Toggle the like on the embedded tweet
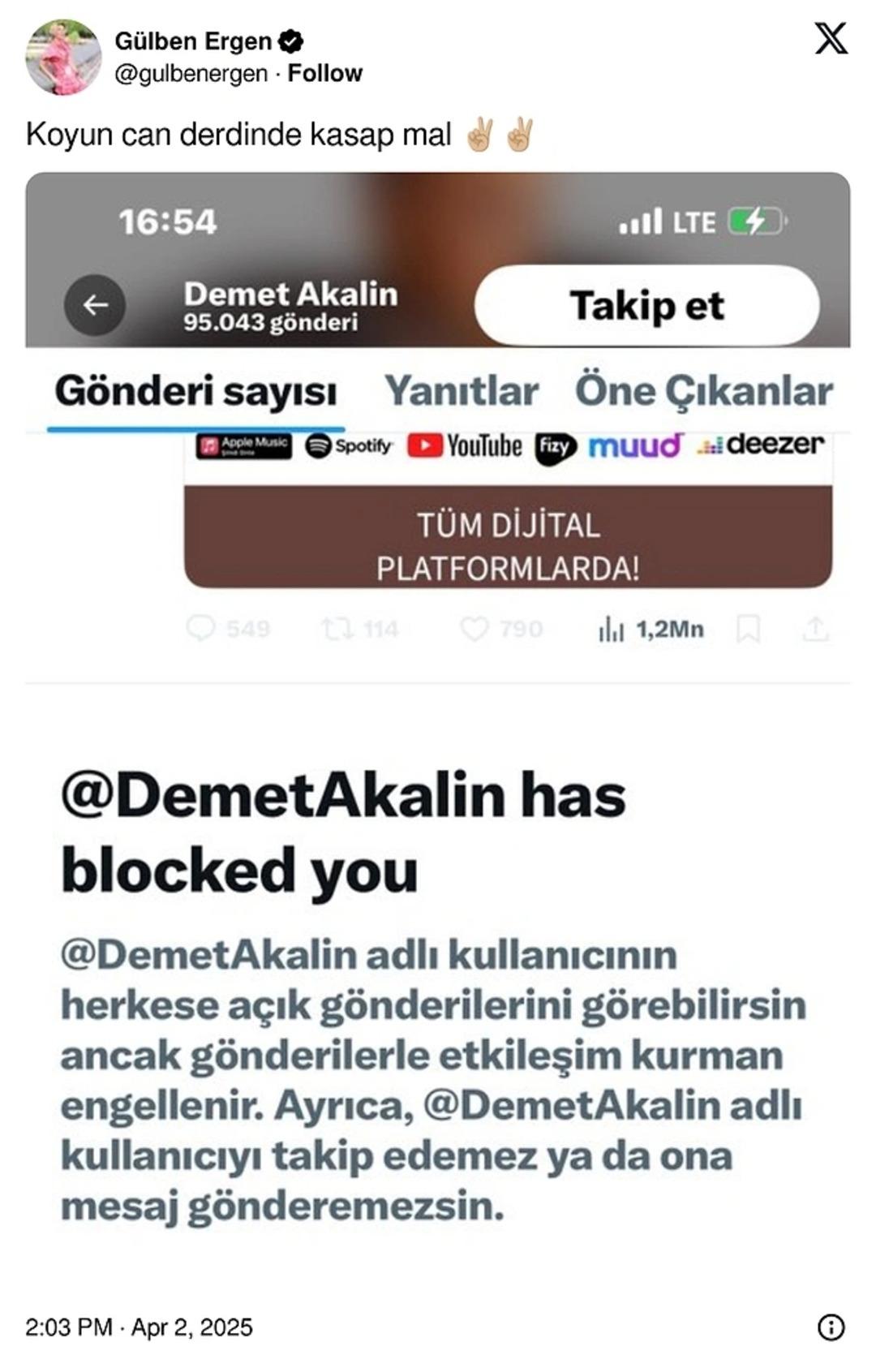This screenshot has height=1372, width=876. pyautogui.click(x=474, y=627)
